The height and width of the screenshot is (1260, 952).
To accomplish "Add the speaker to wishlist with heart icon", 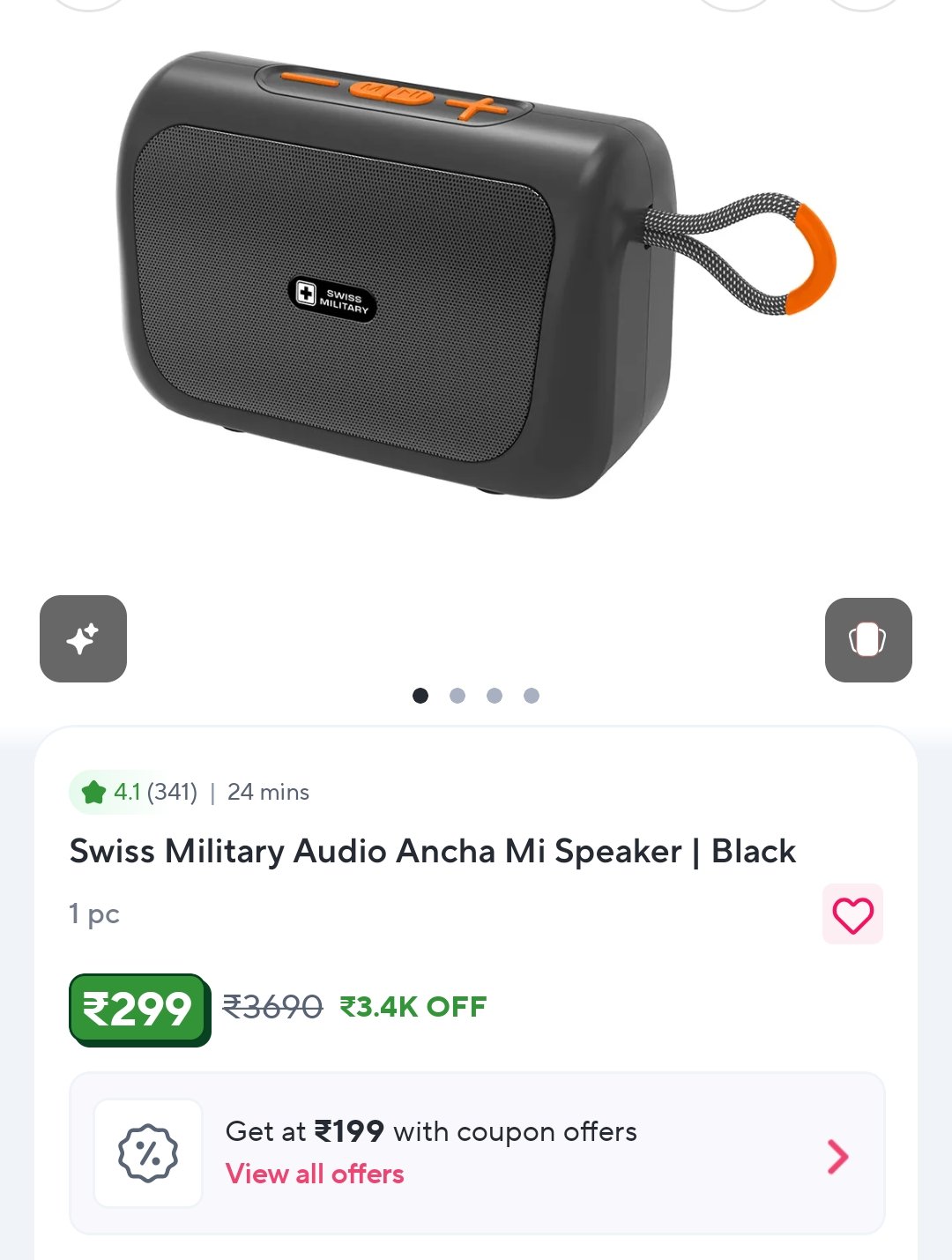I will point(852,914).
